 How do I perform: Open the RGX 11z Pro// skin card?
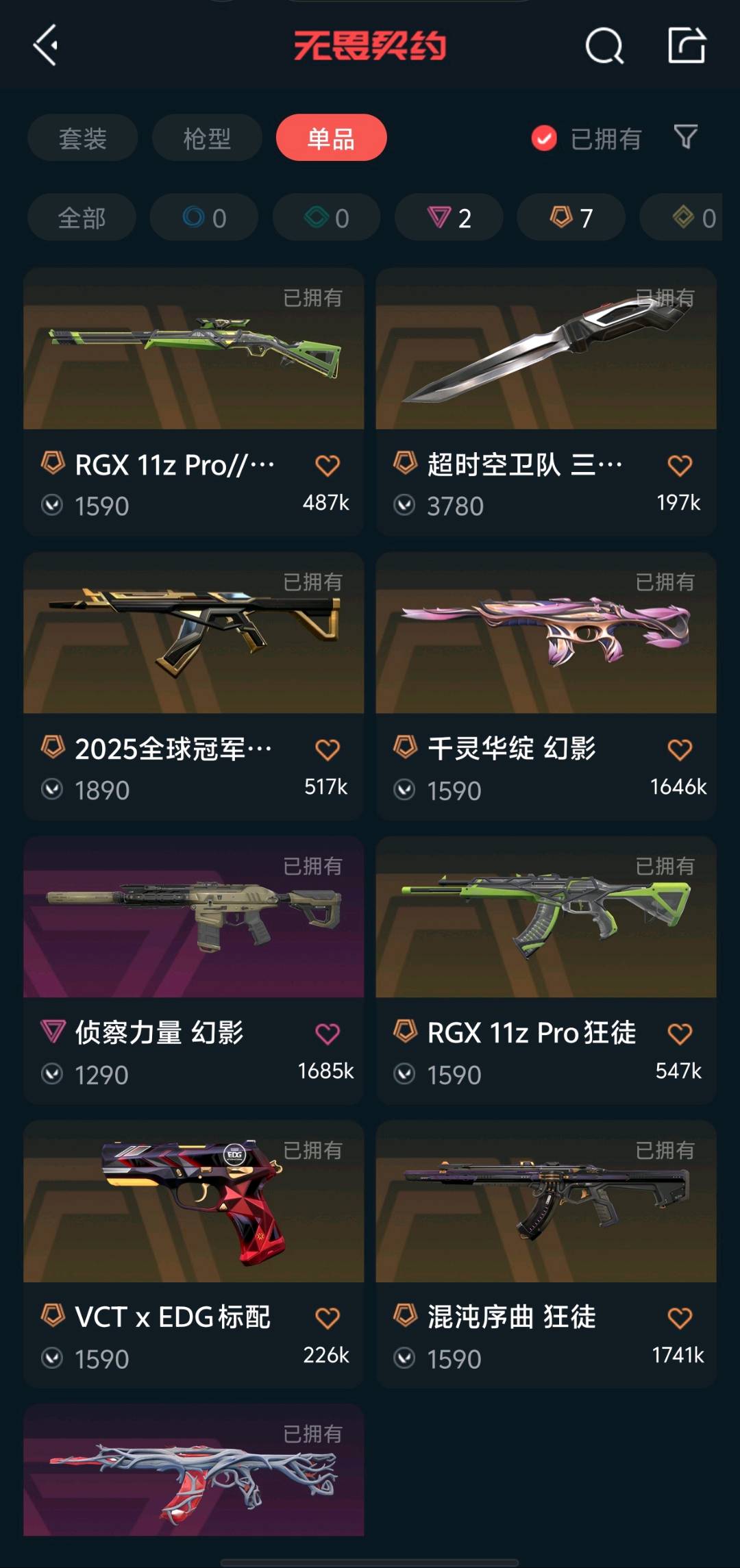tap(193, 349)
